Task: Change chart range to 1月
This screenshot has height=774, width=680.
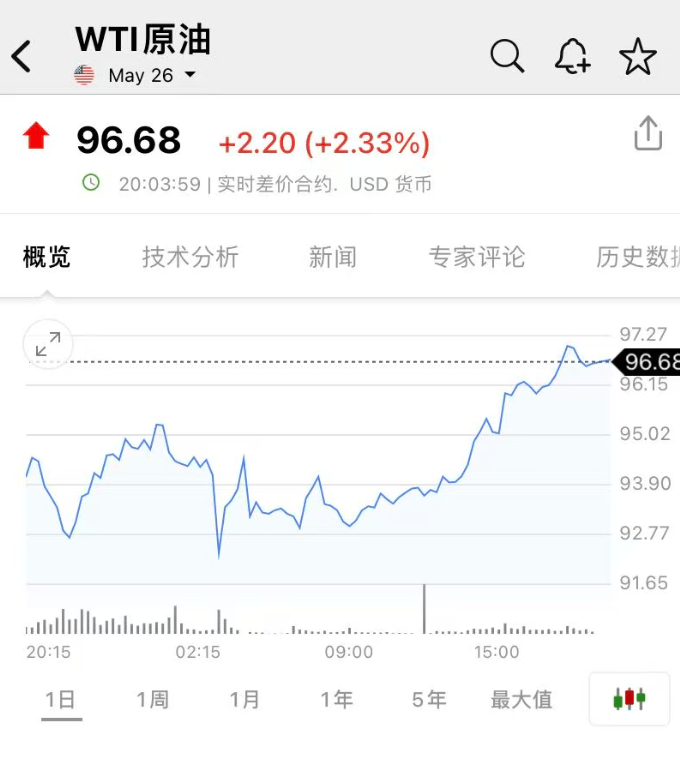Action: coord(244,700)
